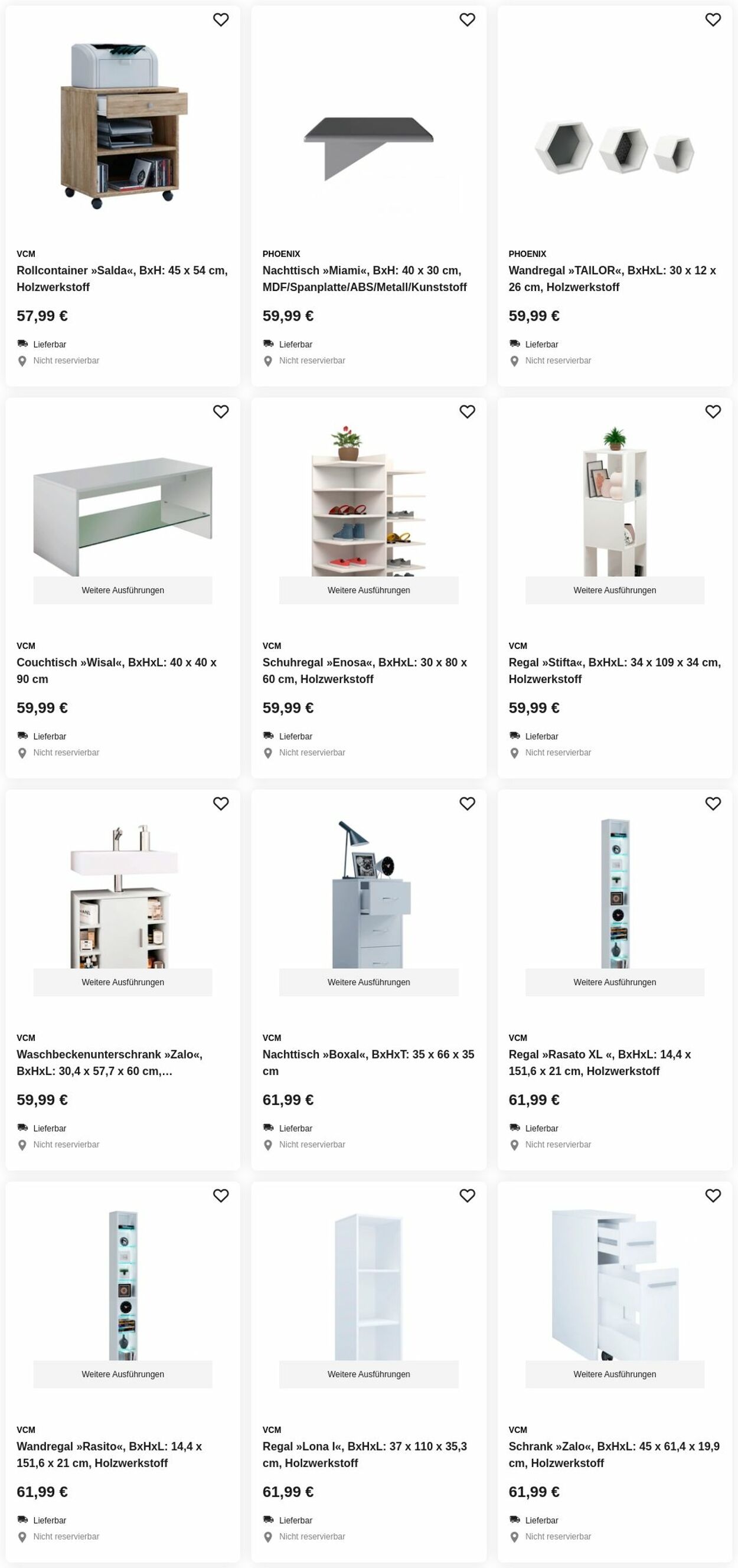Save Wandregal Rasito to the wishlist

pos(220,1196)
